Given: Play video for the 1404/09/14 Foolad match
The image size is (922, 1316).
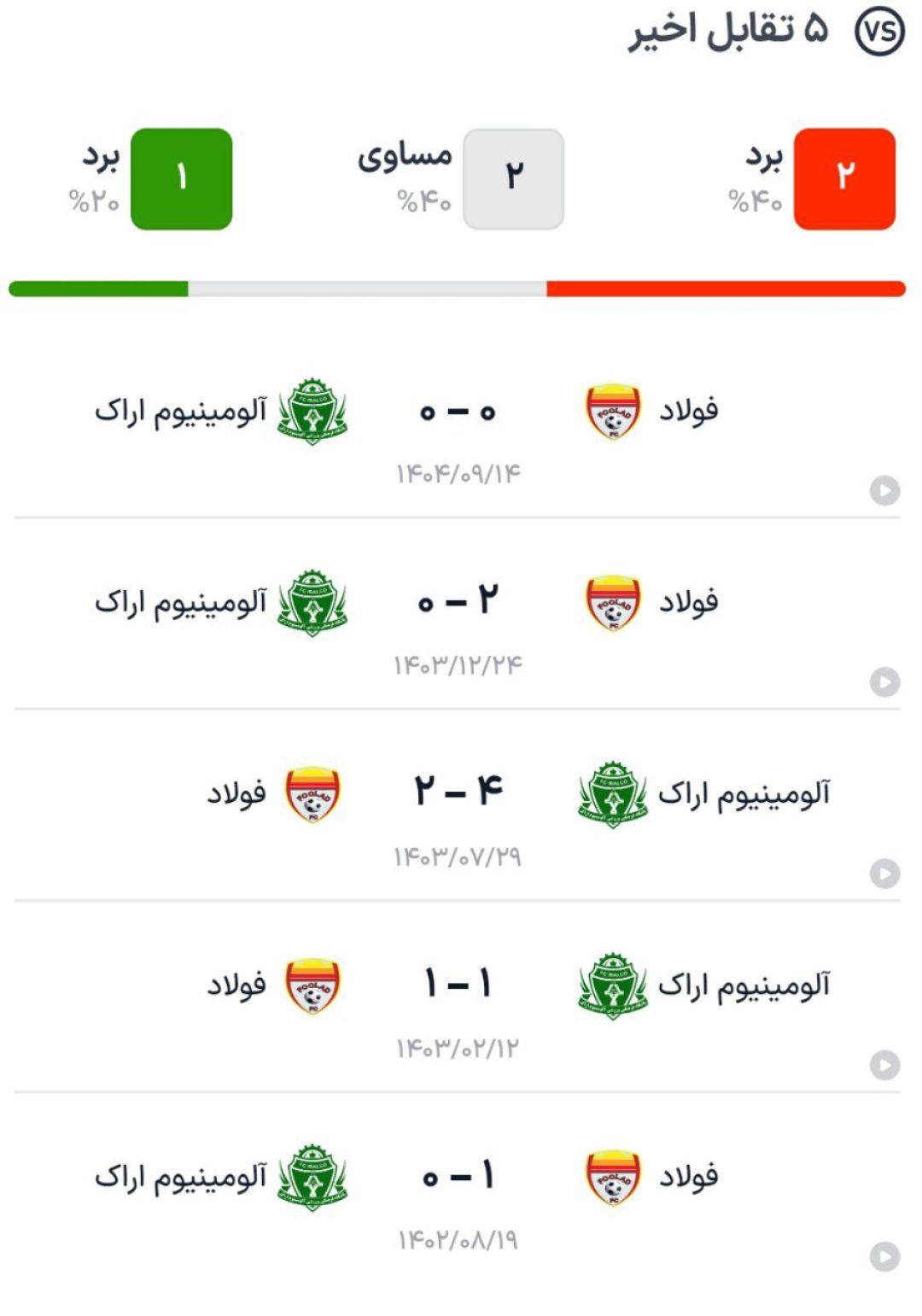Looking at the screenshot, I should [x=884, y=490].
